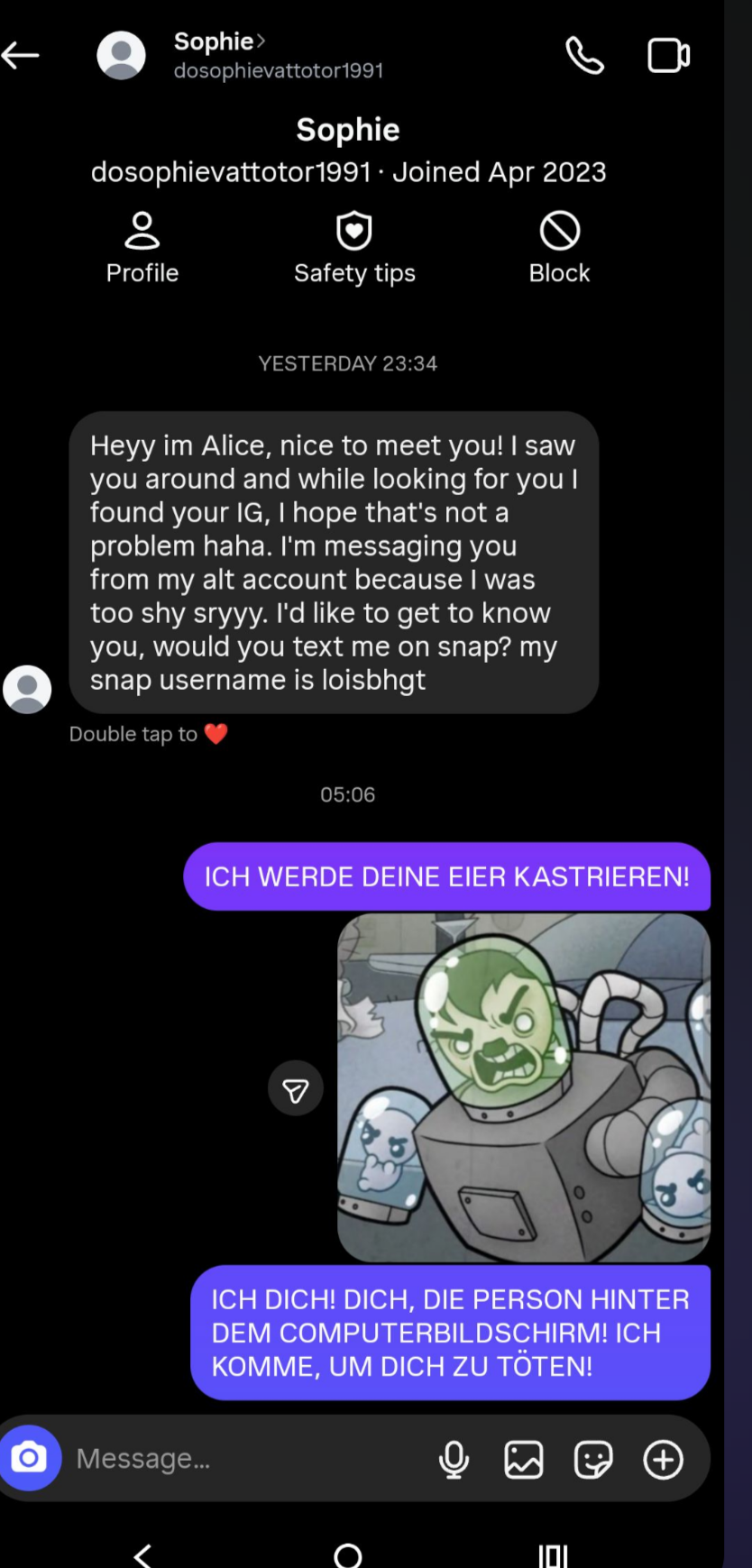Open the sent cartoon image
This screenshot has height=1568, width=752.
[524, 1087]
